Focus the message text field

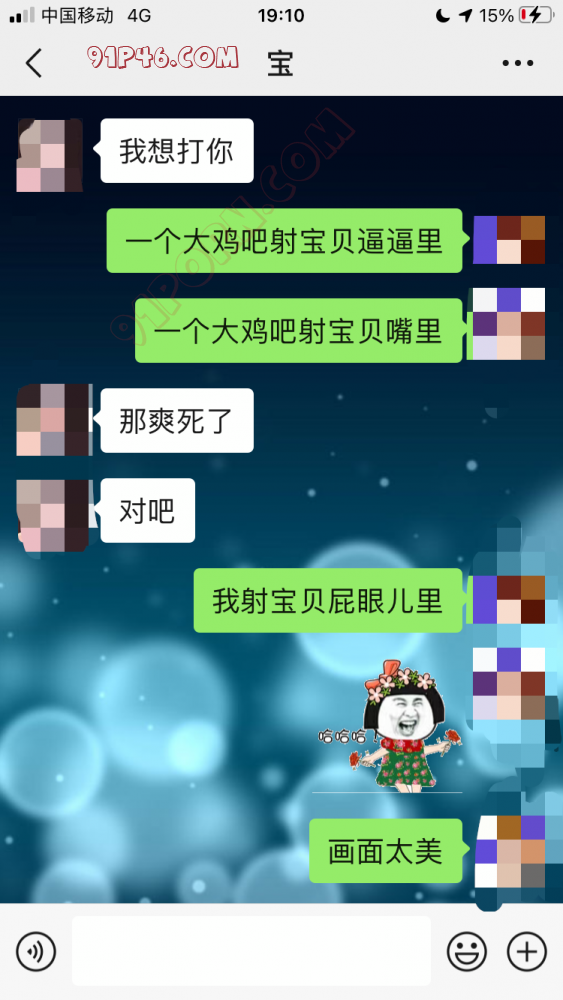click(x=251, y=951)
